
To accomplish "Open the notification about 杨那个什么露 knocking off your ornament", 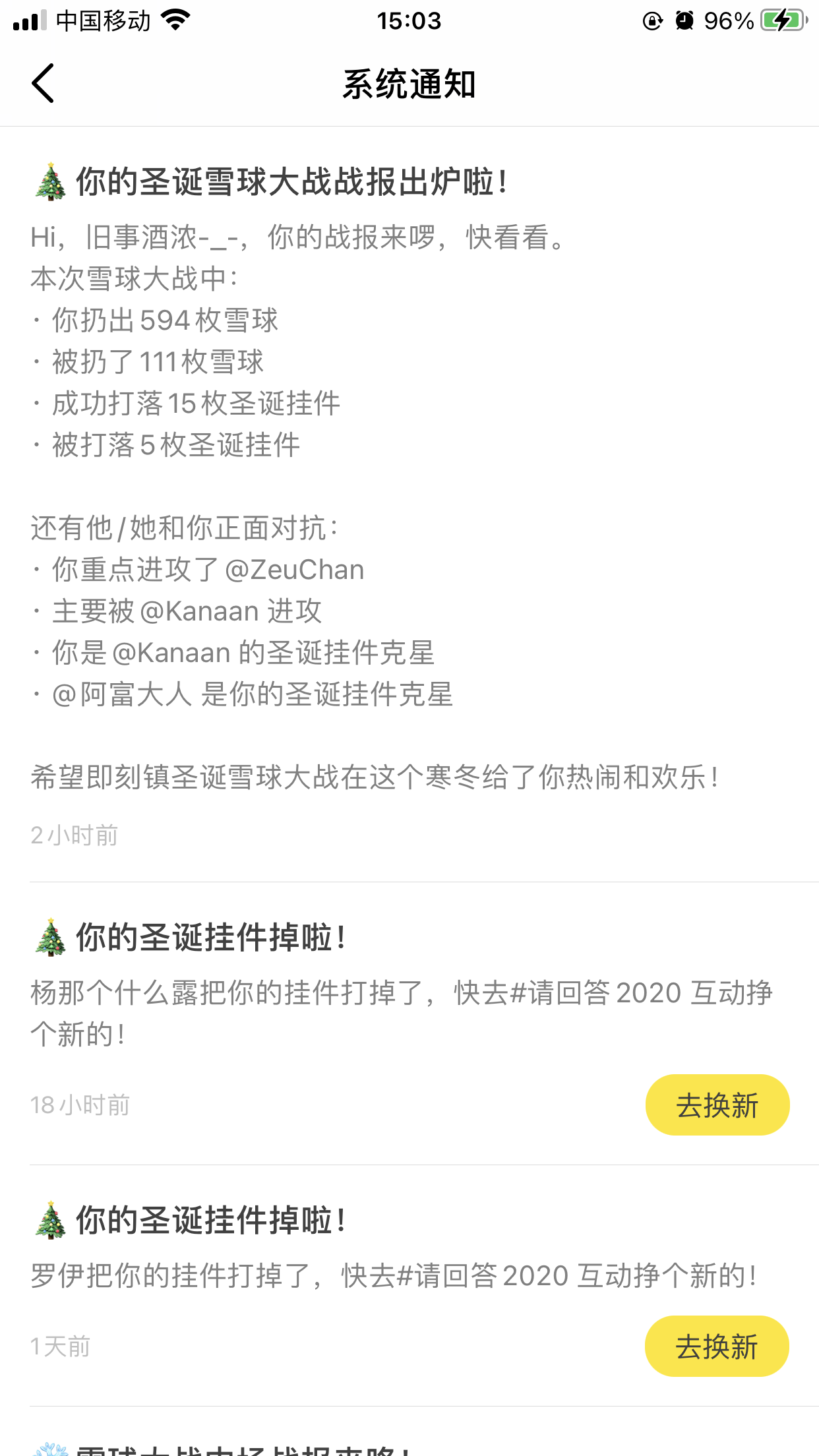I will (x=409, y=1023).
